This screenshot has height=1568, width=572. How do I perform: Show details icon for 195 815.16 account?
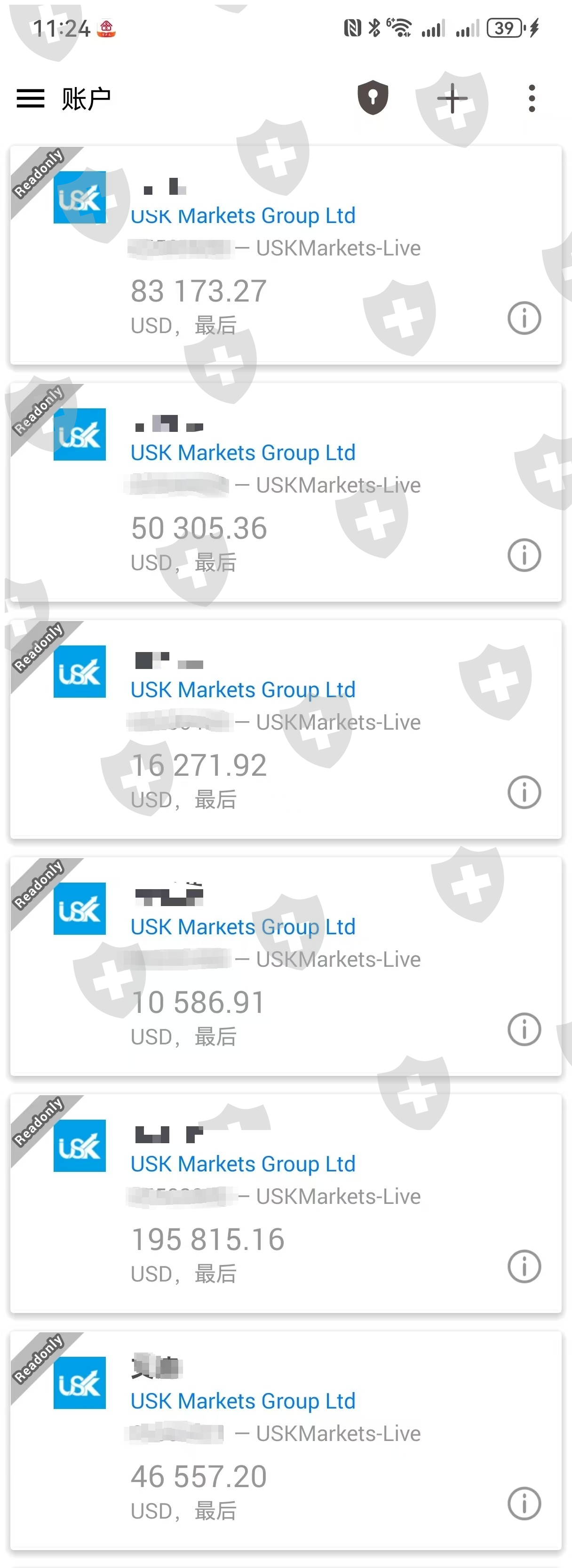(x=524, y=1266)
